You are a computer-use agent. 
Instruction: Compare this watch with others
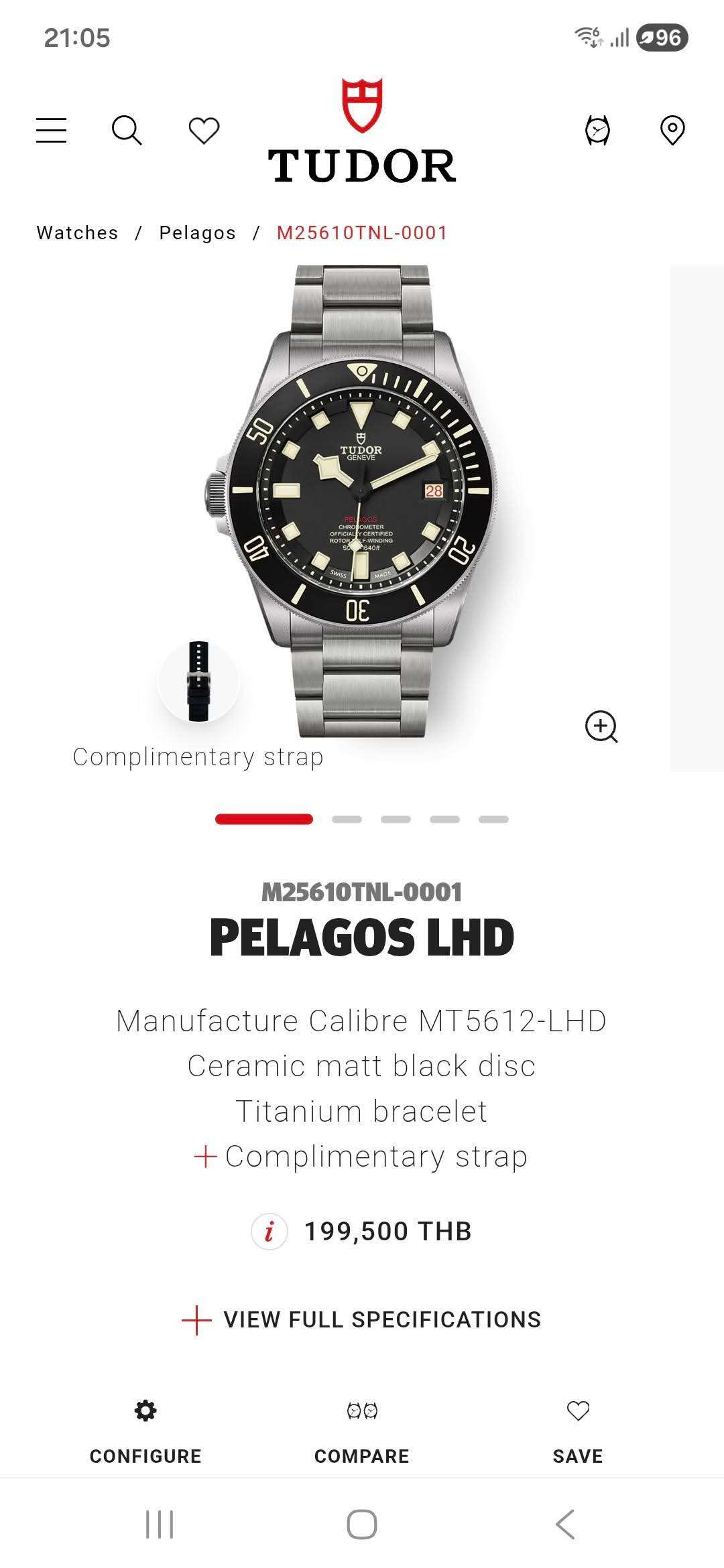362,1433
